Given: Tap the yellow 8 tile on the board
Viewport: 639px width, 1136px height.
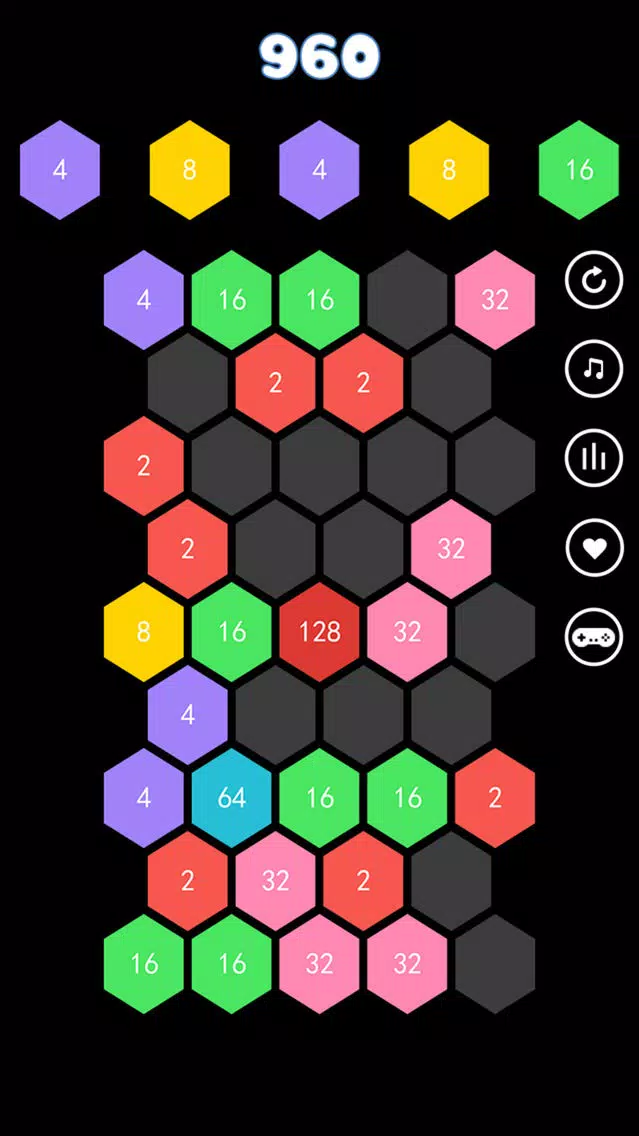Looking at the screenshot, I should 144,632.
